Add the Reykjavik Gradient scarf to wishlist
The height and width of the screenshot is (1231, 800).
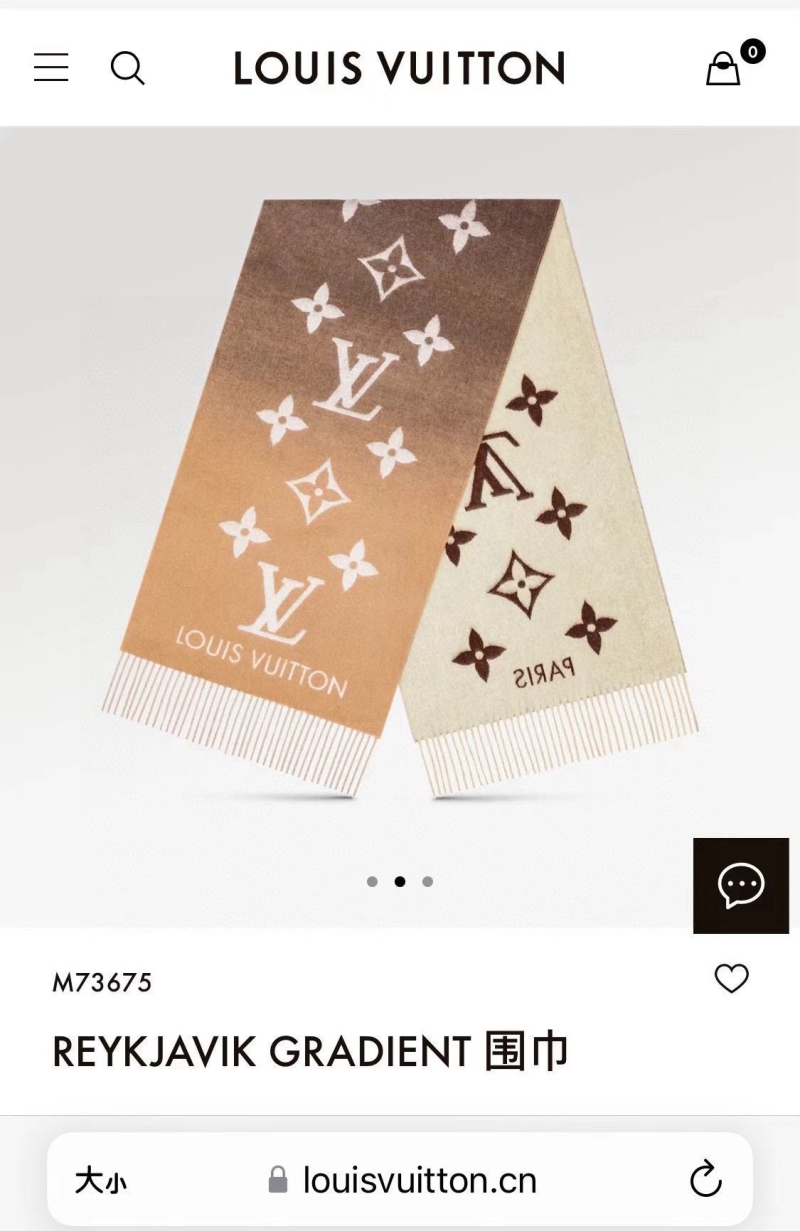point(731,978)
